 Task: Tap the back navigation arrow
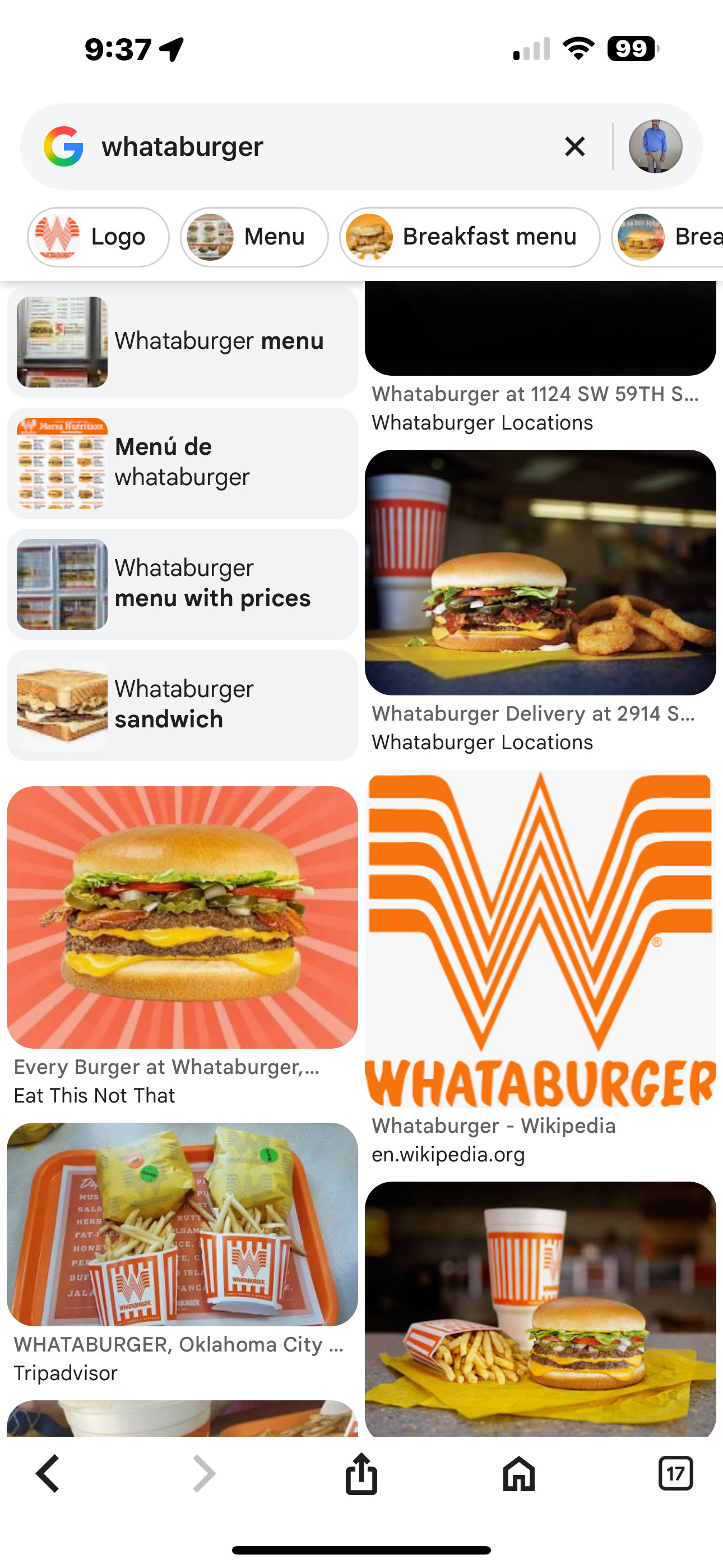[x=47, y=1473]
